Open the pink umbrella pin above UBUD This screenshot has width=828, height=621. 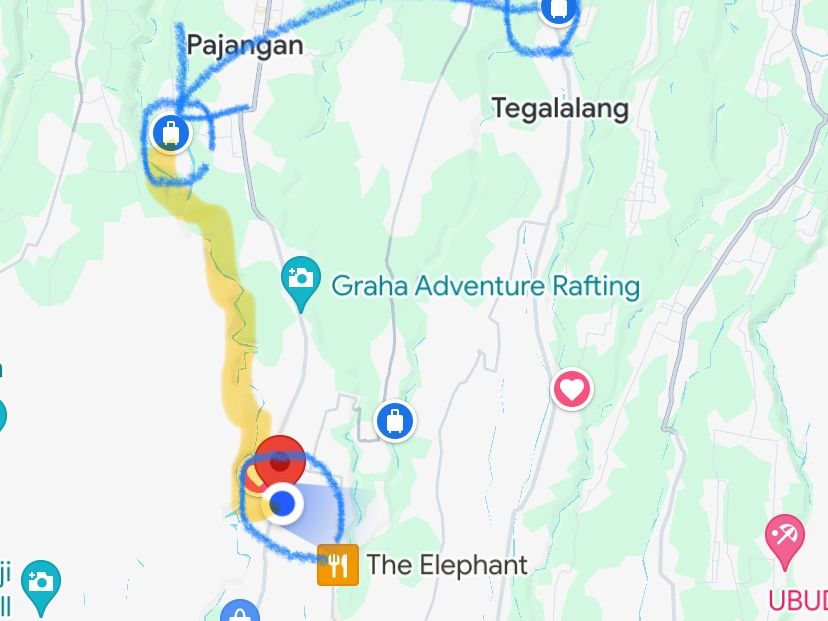coord(785,537)
